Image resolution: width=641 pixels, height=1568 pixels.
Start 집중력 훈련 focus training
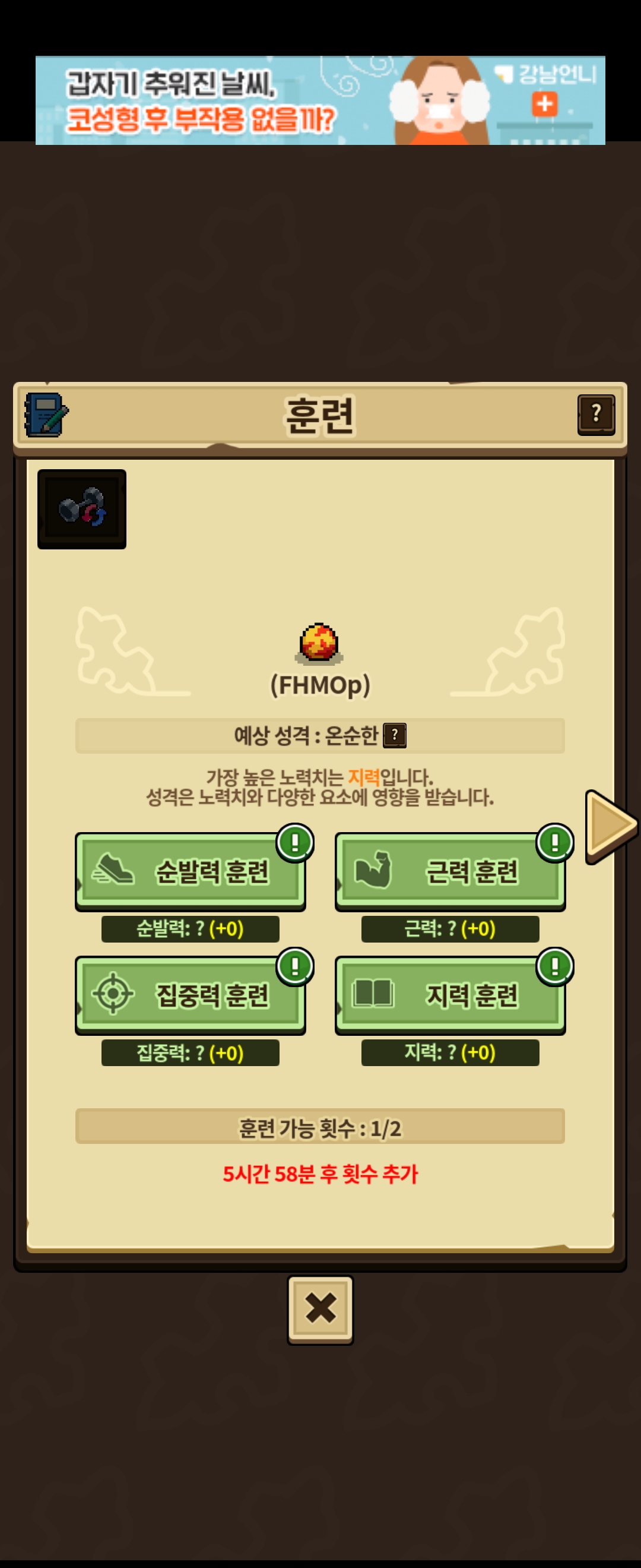coord(191,995)
